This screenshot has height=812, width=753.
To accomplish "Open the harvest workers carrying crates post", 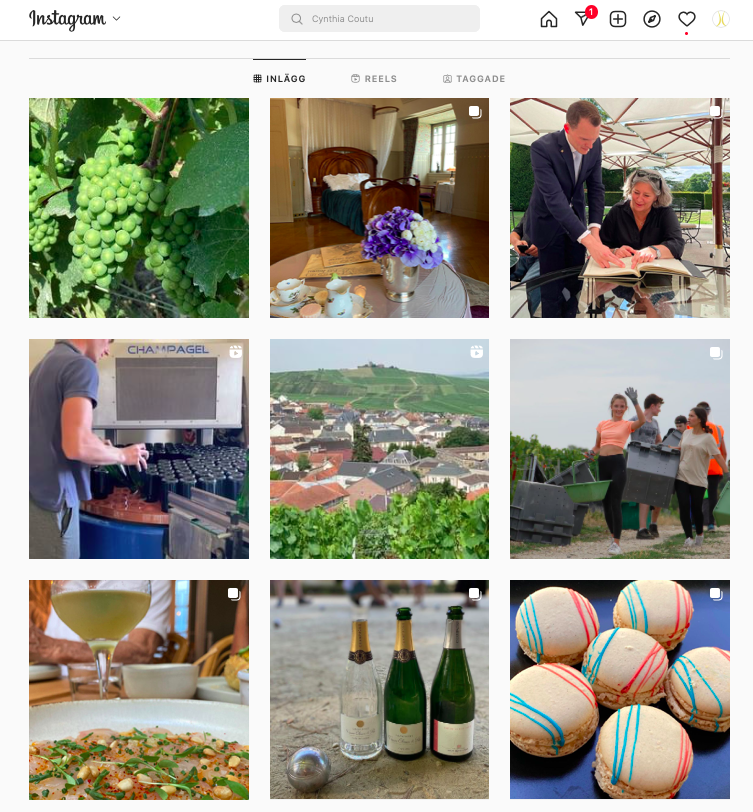I will [619, 449].
